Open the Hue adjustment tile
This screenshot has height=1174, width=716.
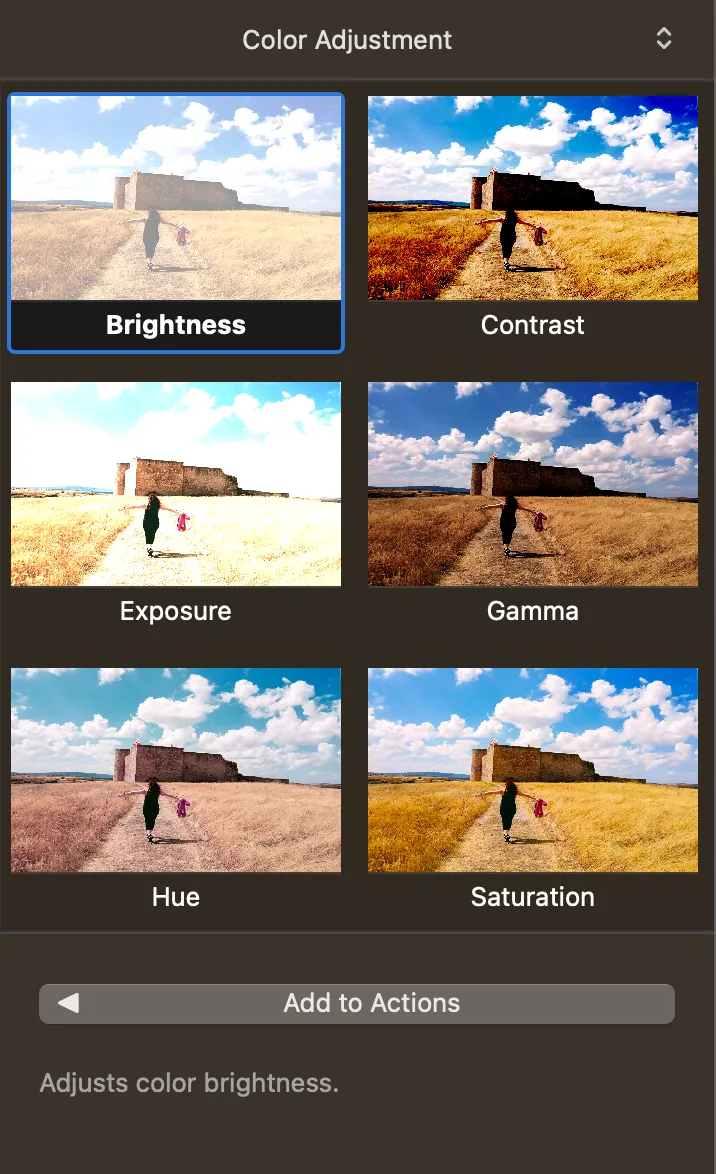tap(176, 771)
